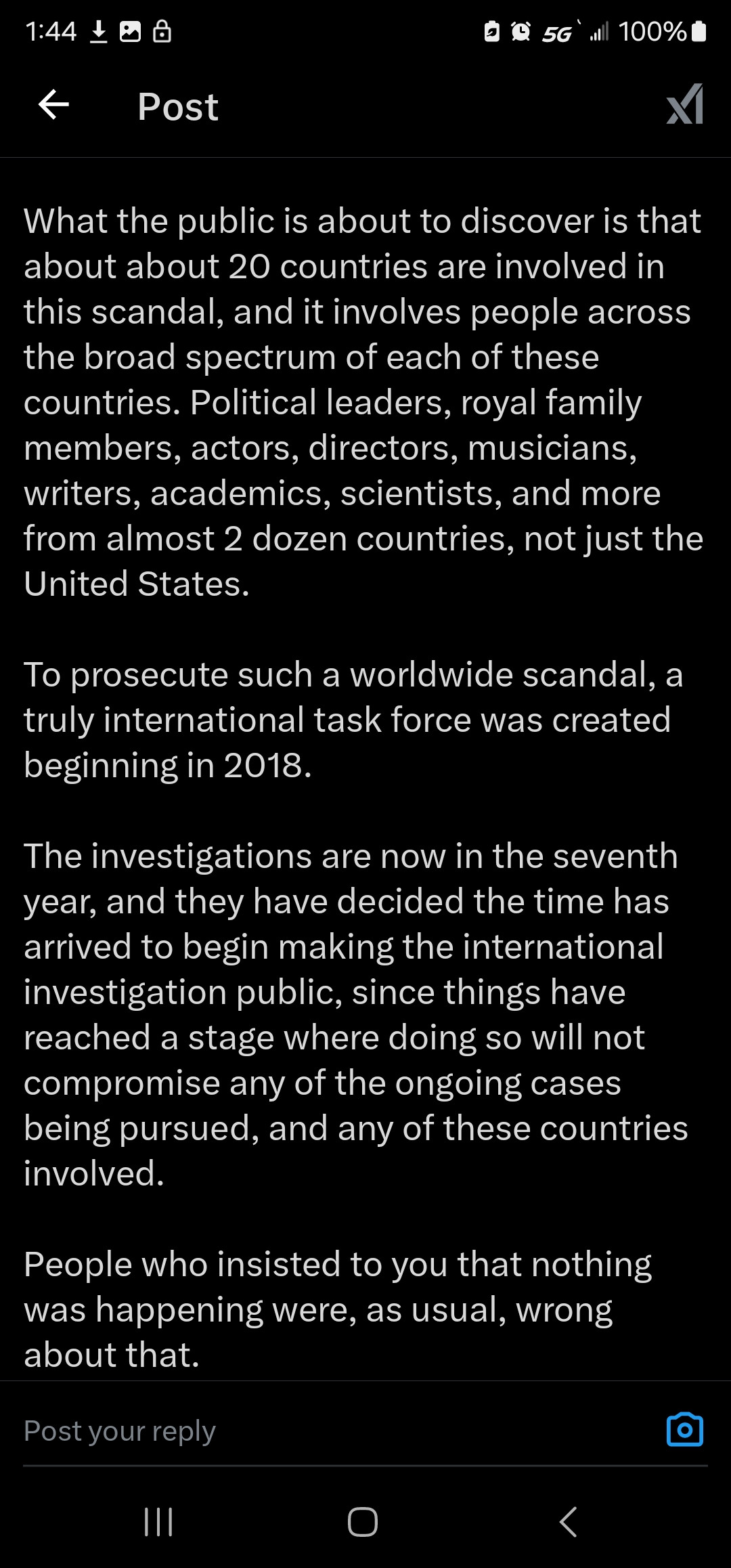Go to the system home screen

point(363,1522)
